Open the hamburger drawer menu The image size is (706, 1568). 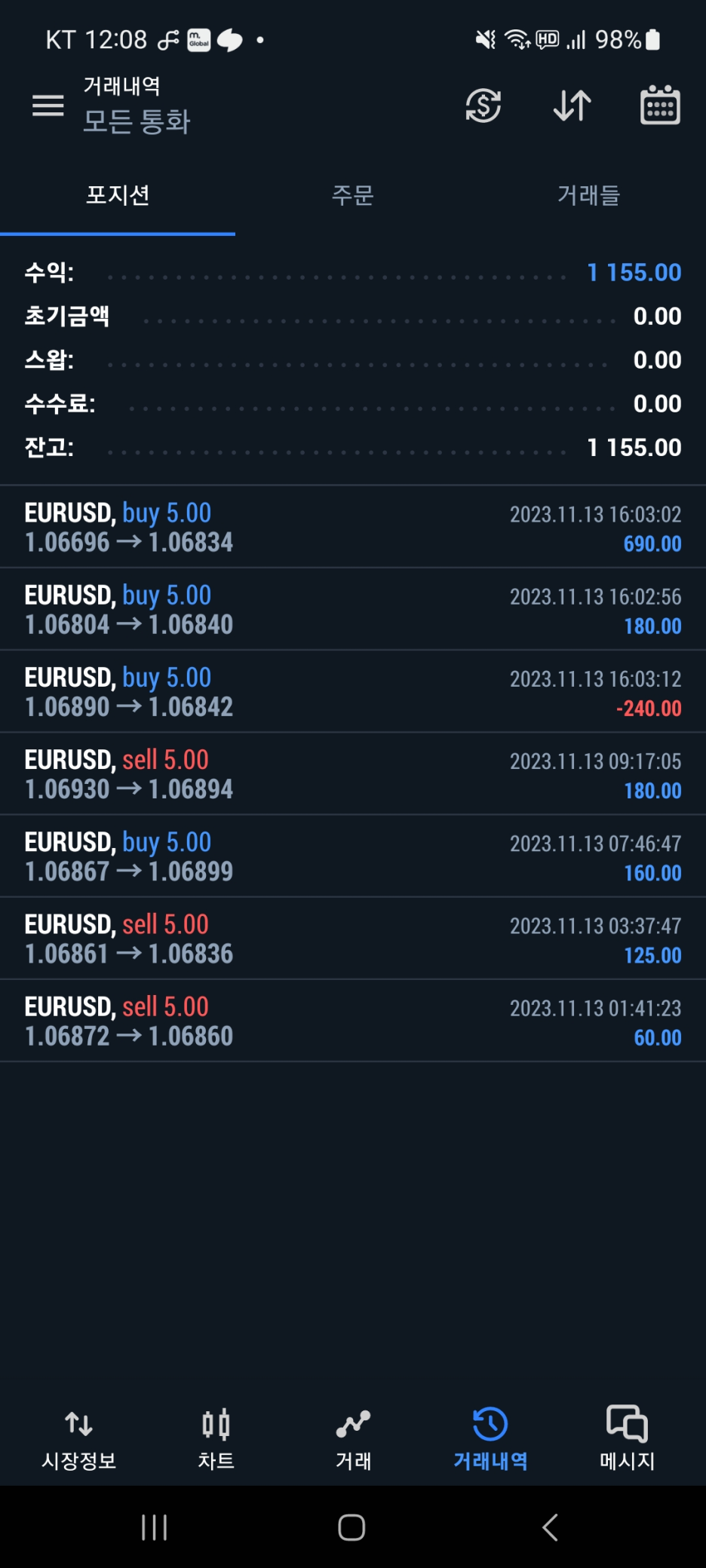(48, 106)
